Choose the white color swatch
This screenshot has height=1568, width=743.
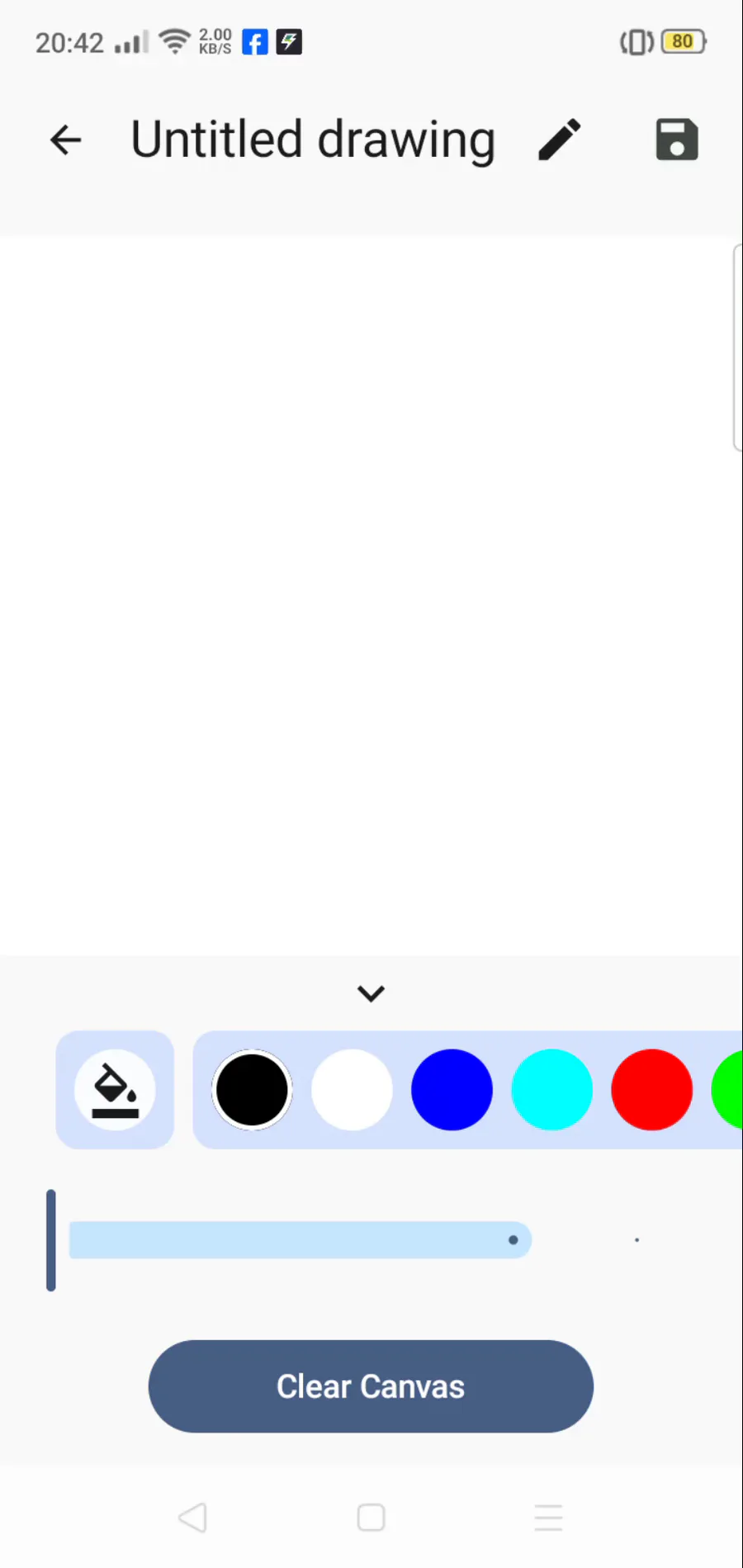[x=352, y=1090]
